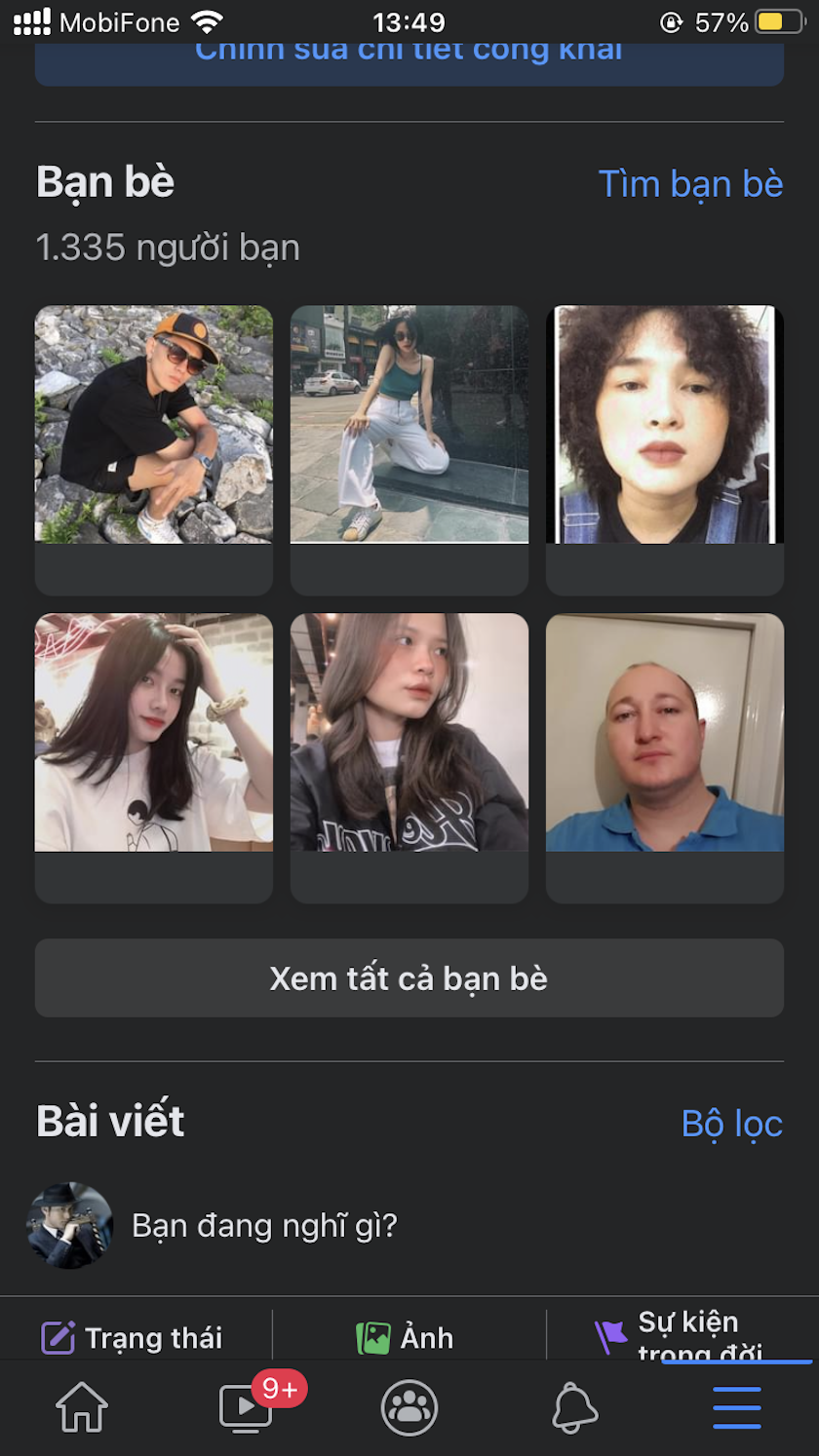Open the notifications bell tab
This screenshot has height=1456, width=819.
tap(574, 1407)
